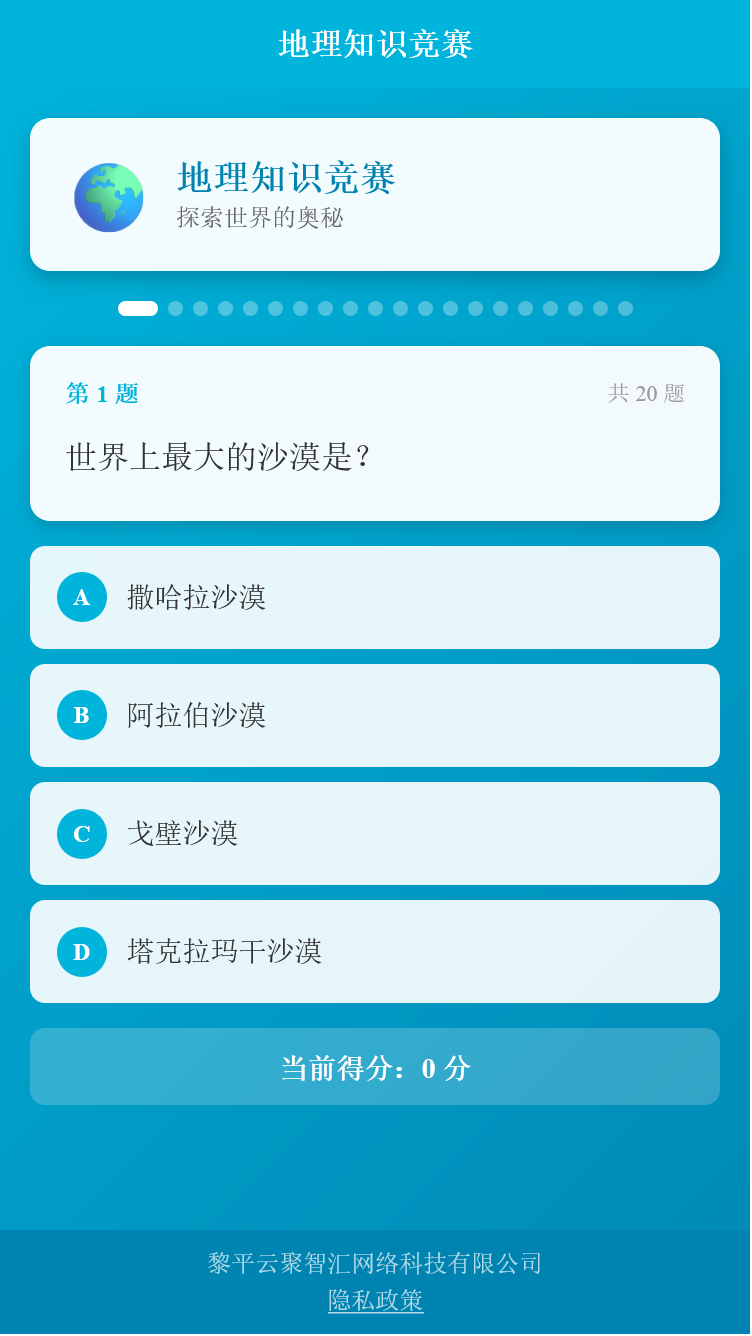
Task: Select answer 撒哈拉沙漠 for question one
Action: pyautogui.click(x=375, y=597)
